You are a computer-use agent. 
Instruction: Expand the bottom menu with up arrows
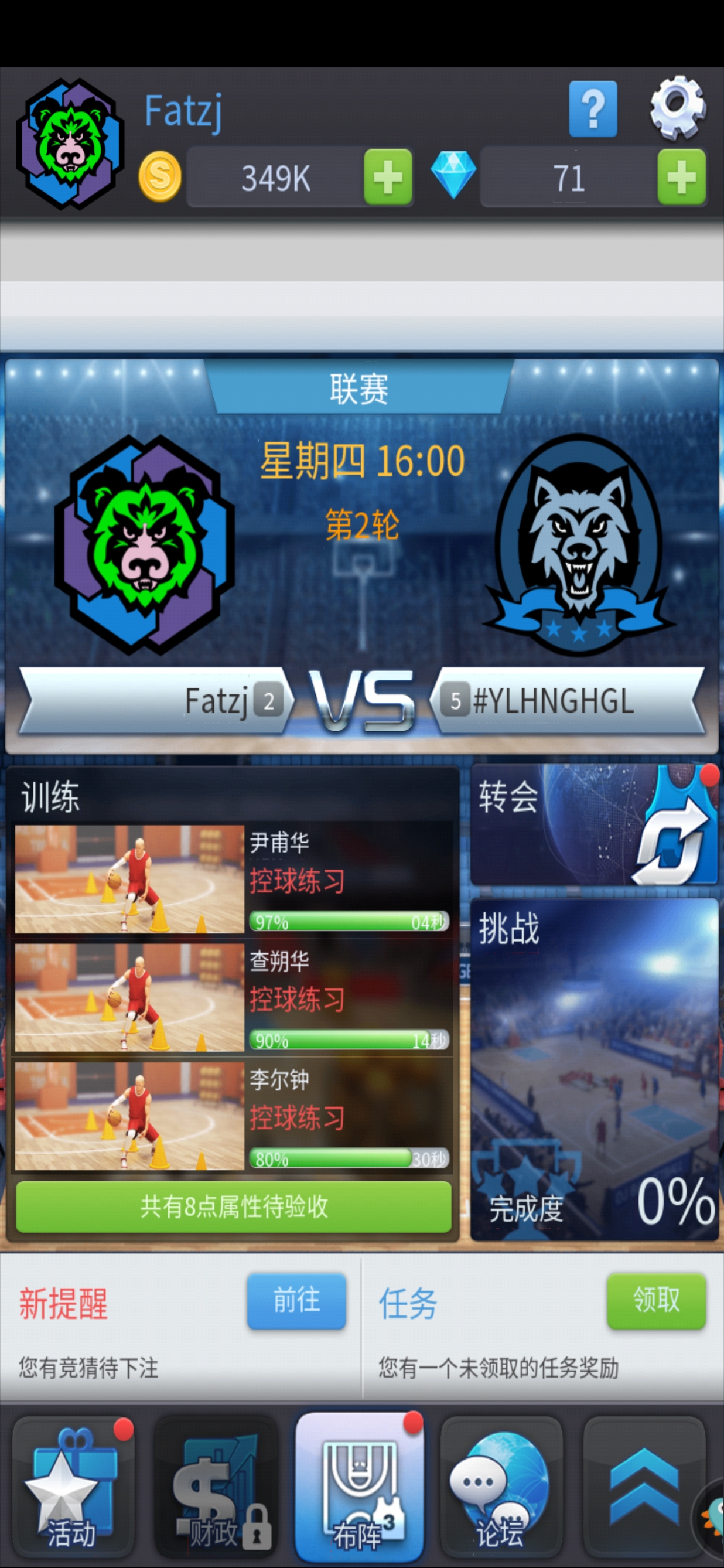pyautogui.click(x=644, y=1485)
